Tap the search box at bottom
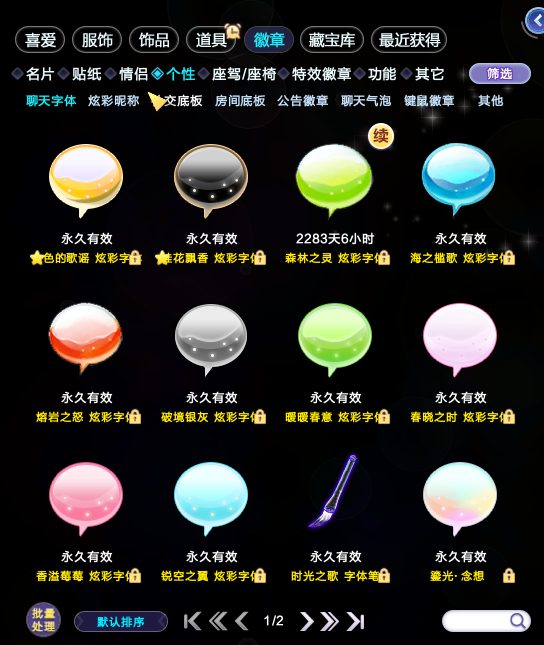544x645 pixels. (486, 621)
